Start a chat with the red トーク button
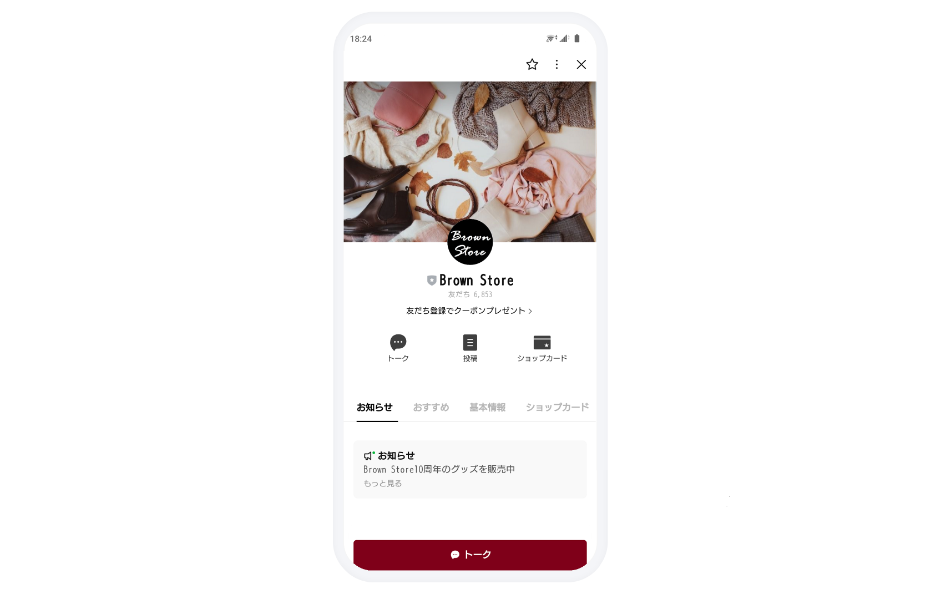This screenshot has height=597, width=941. point(470,554)
